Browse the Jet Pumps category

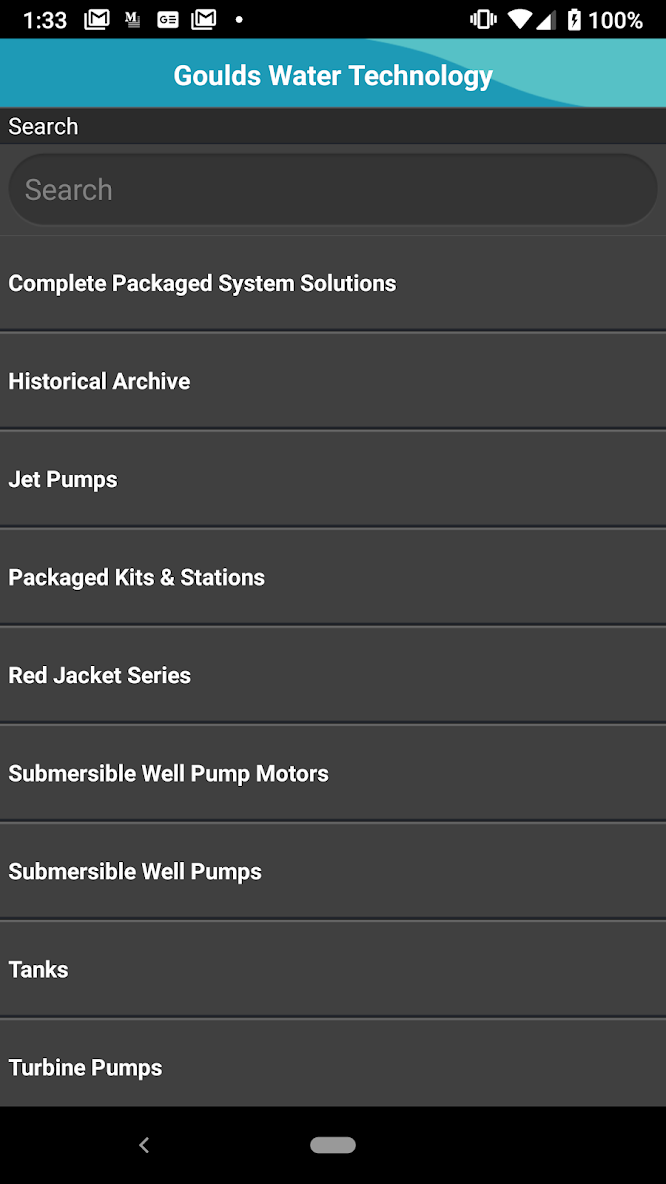coord(333,479)
